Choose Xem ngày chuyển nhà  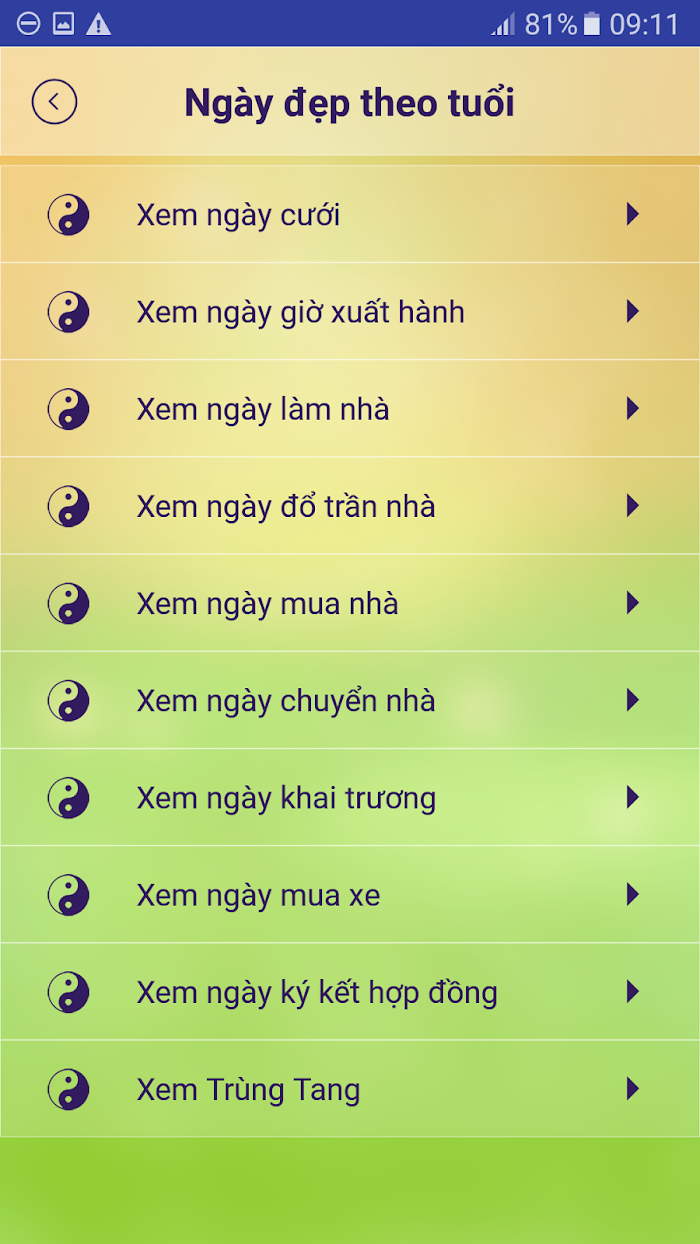coord(350,700)
